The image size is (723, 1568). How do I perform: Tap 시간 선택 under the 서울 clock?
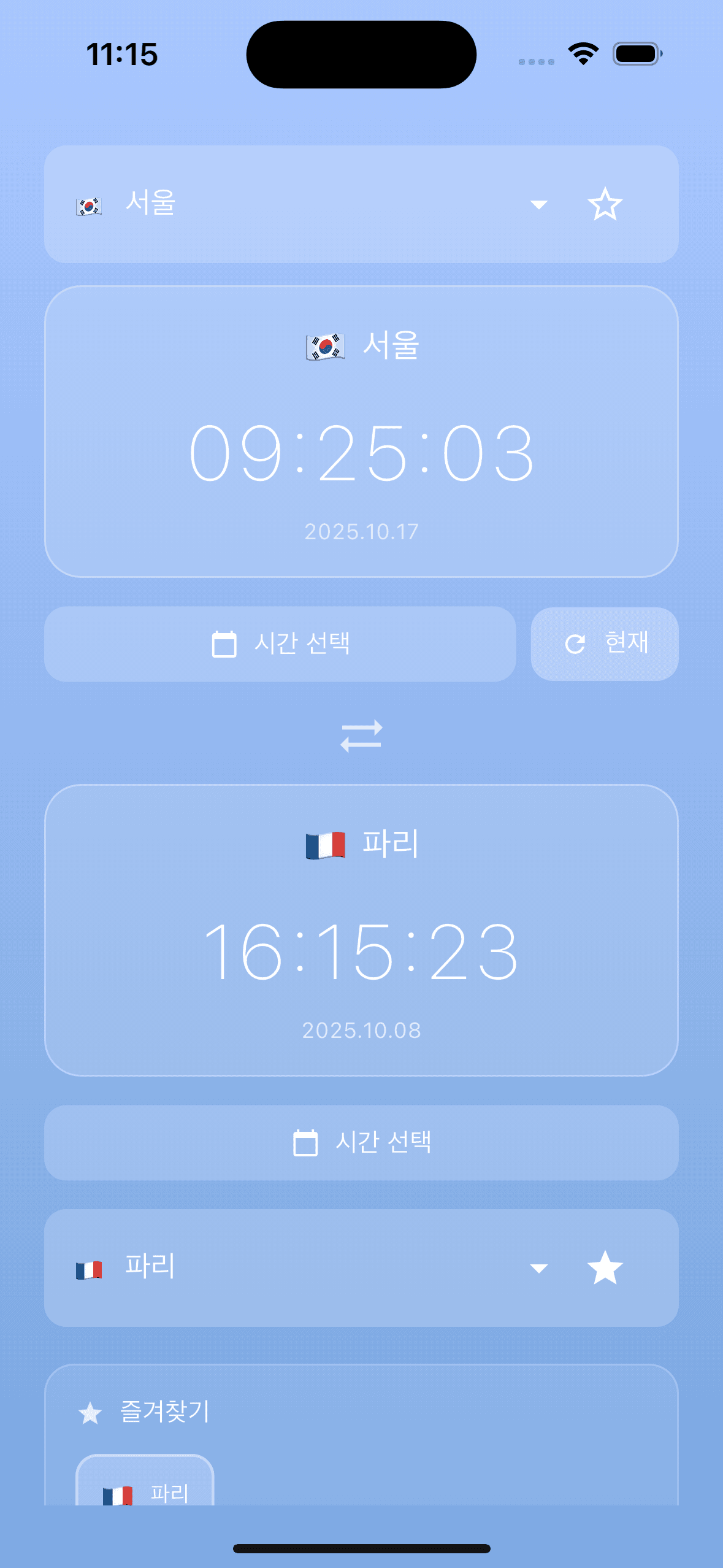[280, 644]
